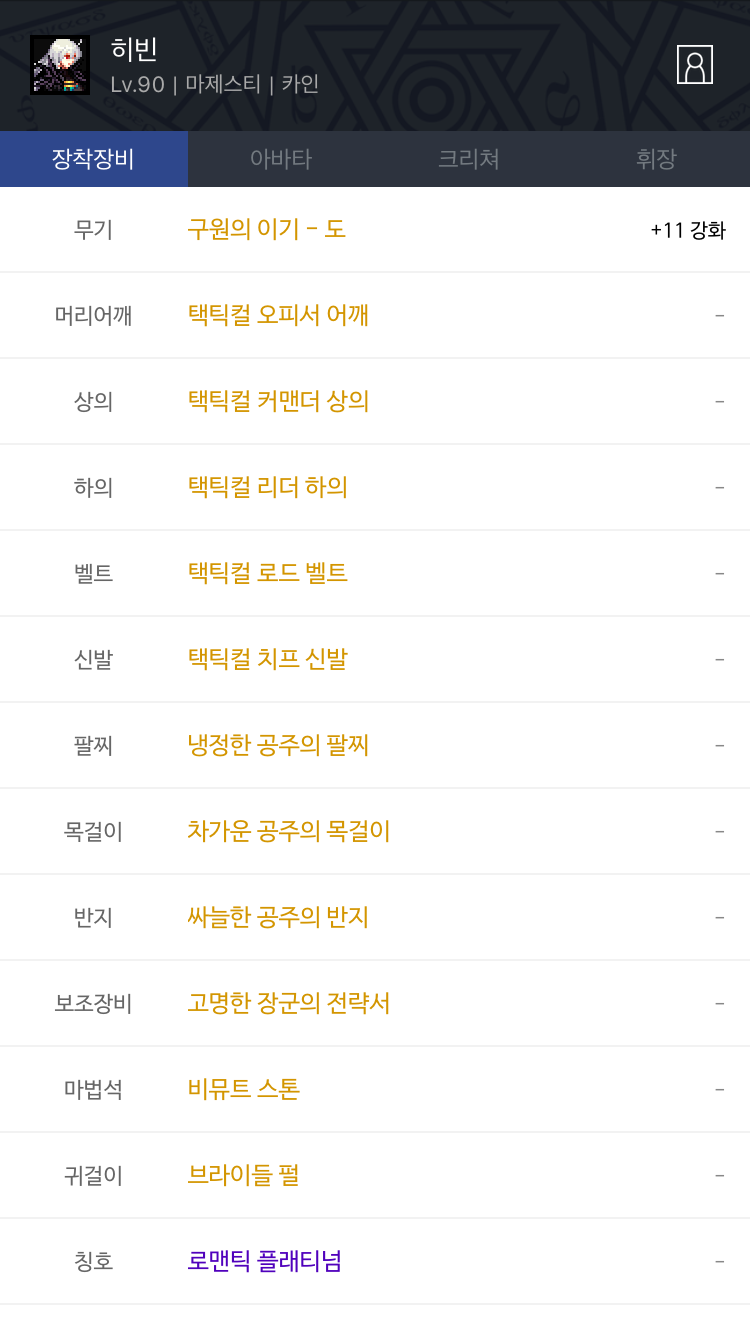Open 비뮤트 스톤 magic stone
Viewport: 750px width, 1334px height.
(375, 1089)
